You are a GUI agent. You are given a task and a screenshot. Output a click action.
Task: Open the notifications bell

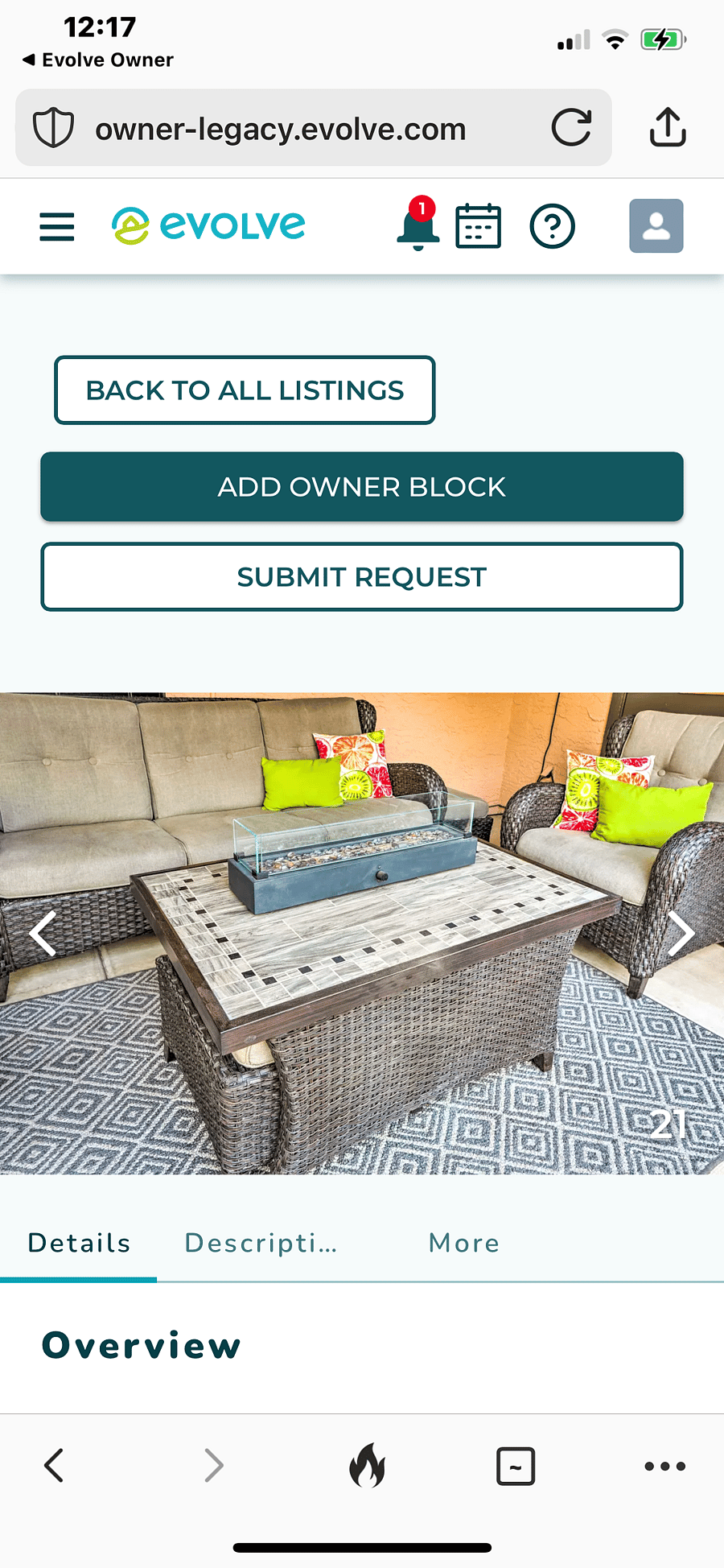tap(418, 225)
